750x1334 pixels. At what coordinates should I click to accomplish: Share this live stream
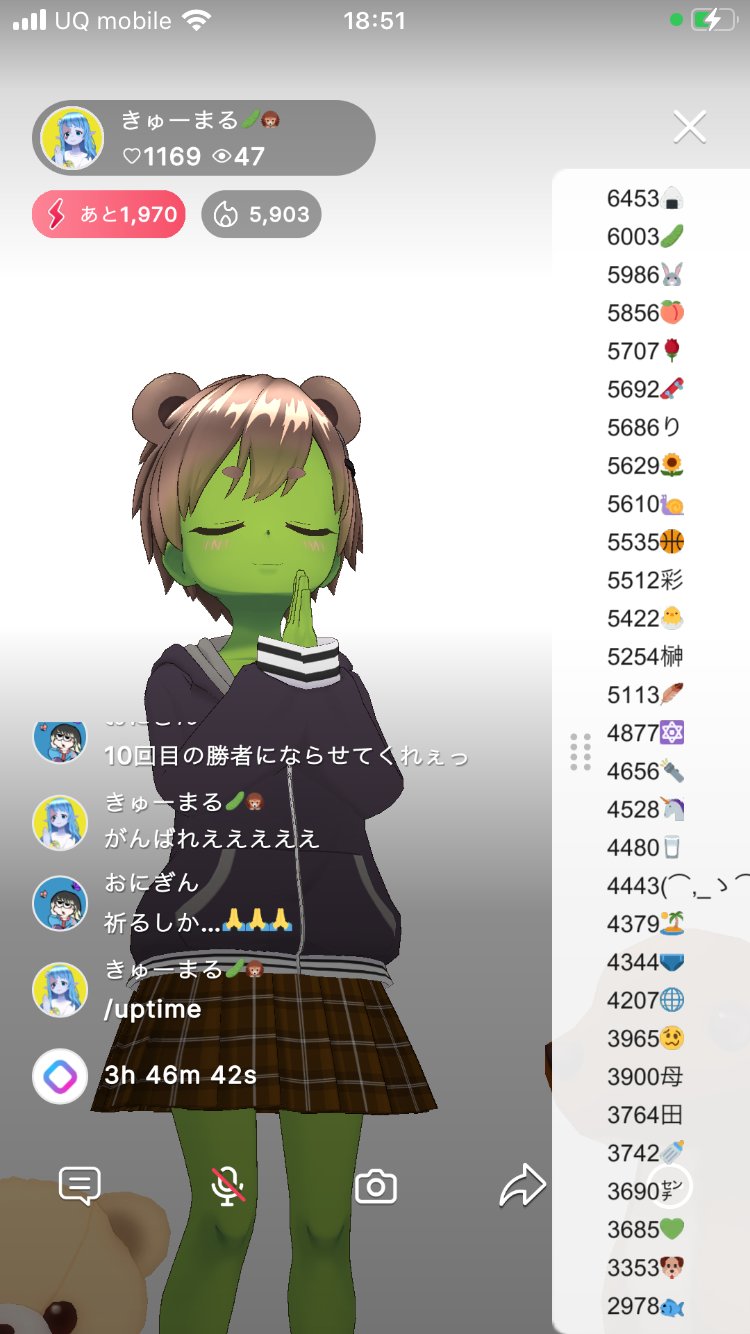coord(522,1186)
